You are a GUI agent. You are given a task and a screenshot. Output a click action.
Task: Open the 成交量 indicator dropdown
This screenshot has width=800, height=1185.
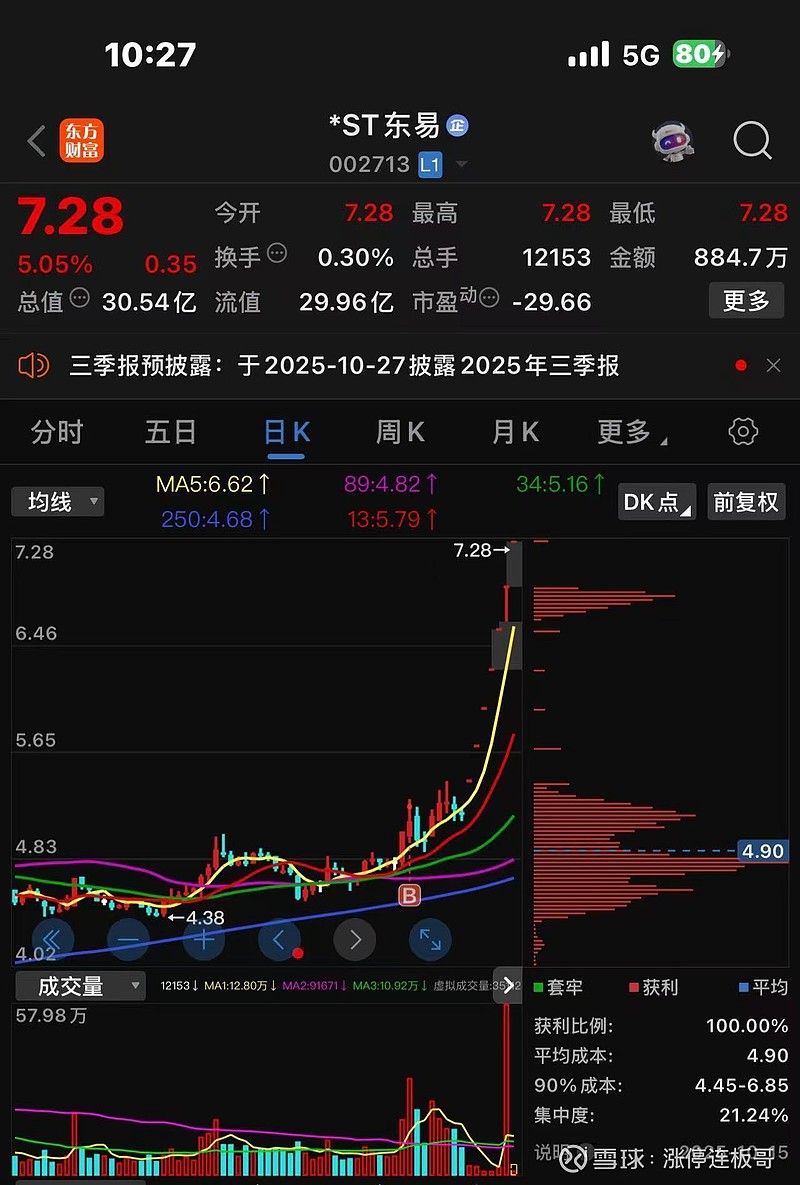coord(80,986)
